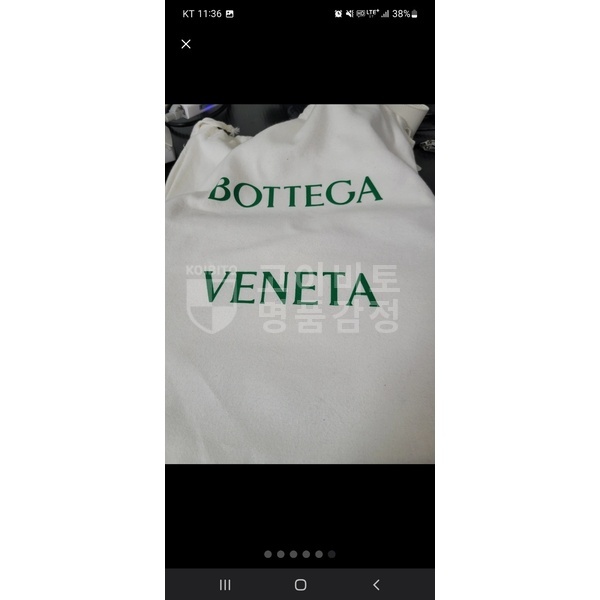Screen dimensions: 600x600
Task: Go back with system back button
Action: pos(376,585)
